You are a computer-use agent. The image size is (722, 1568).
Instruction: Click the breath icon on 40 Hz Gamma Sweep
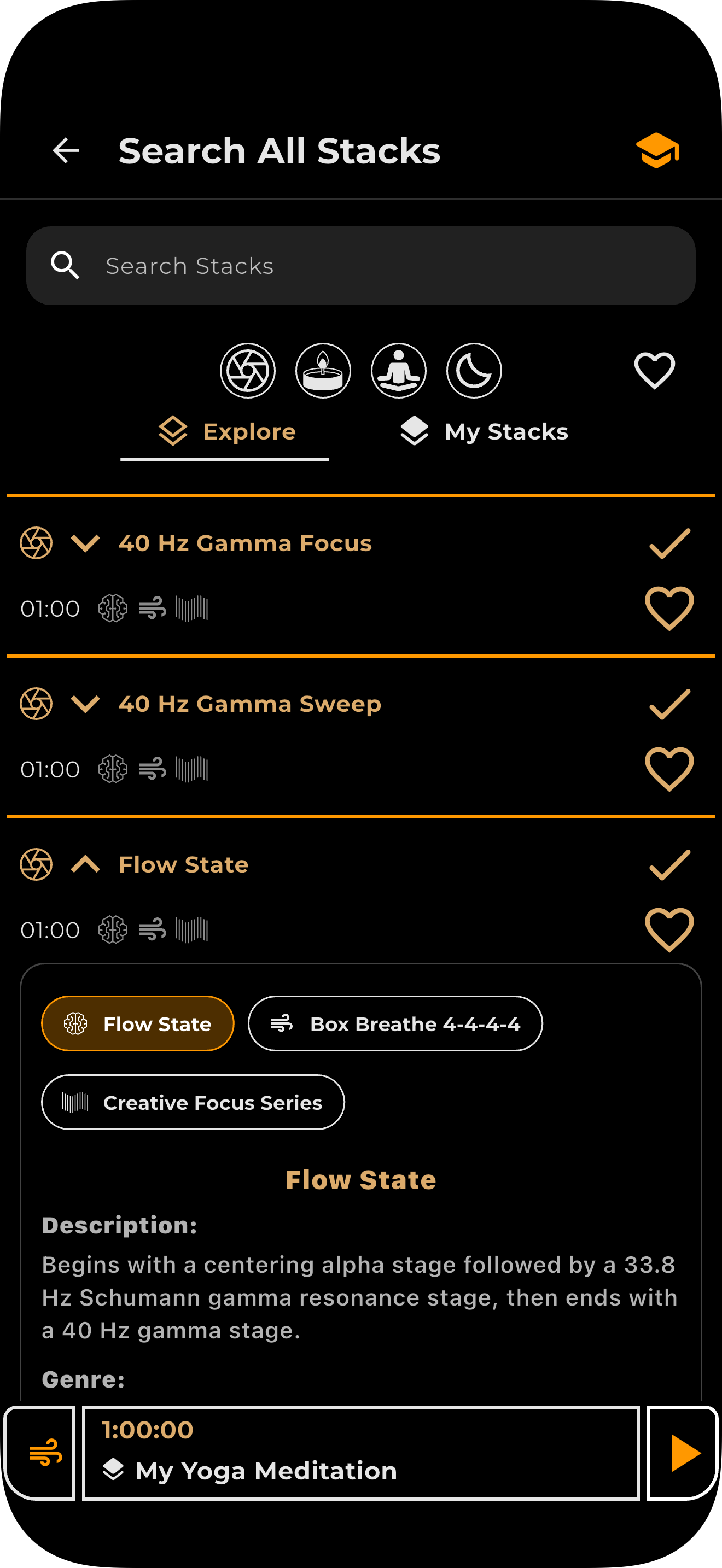pyautogui.click(x=153, y=768)
